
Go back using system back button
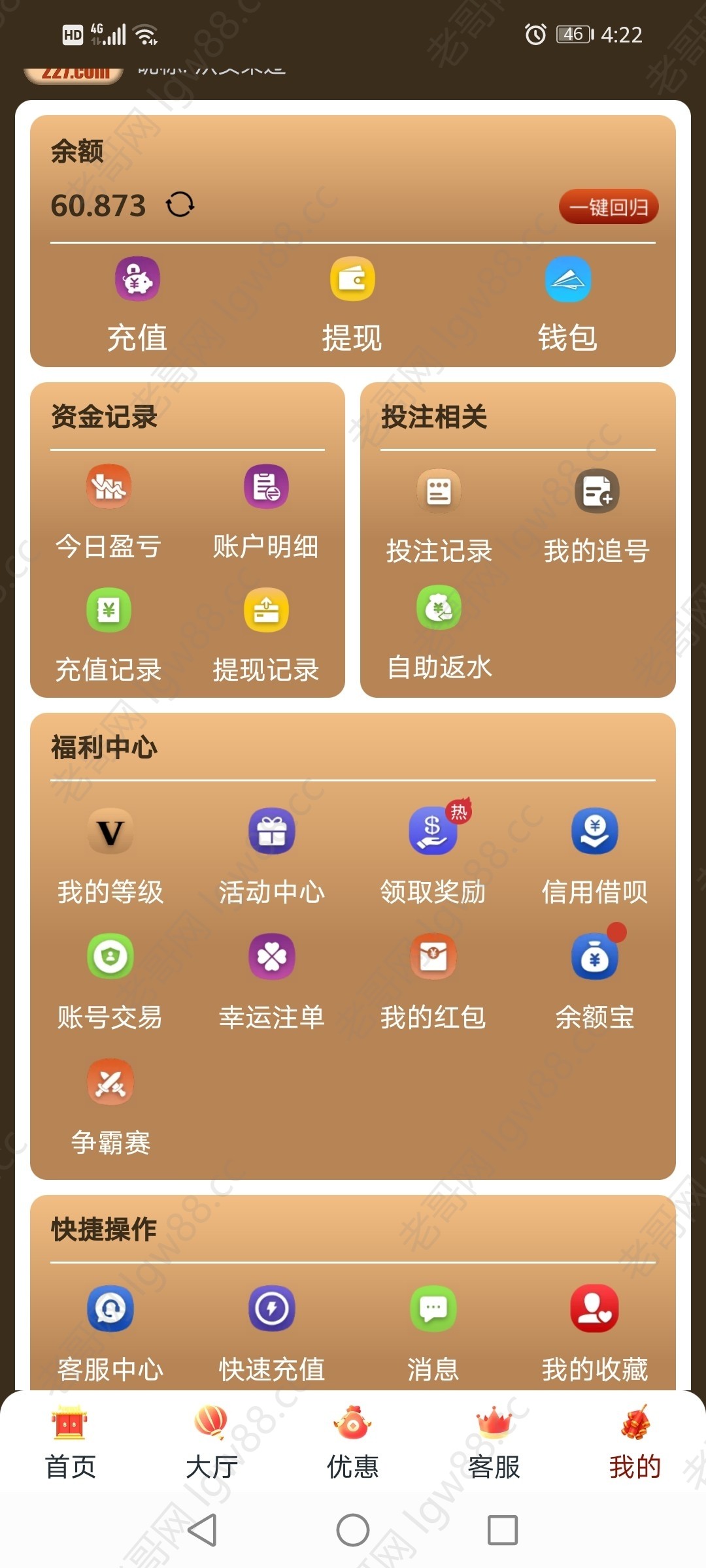[202, 1530]
